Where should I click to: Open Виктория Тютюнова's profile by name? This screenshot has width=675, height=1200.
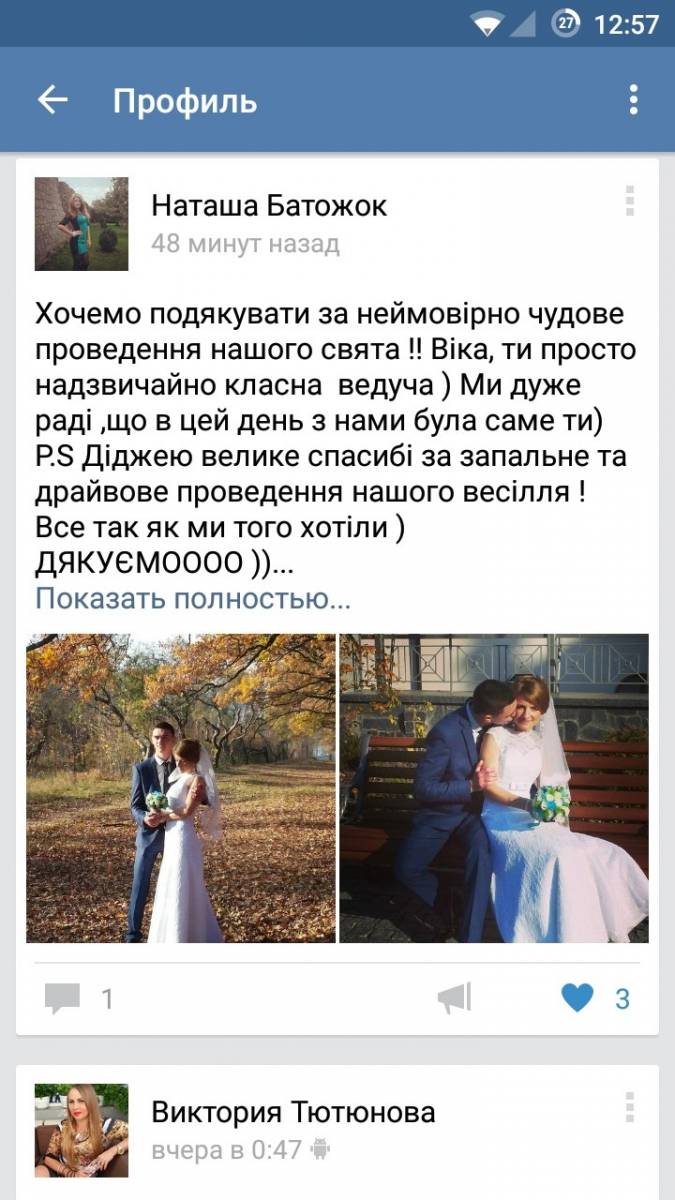click(x=293, y=1112)
